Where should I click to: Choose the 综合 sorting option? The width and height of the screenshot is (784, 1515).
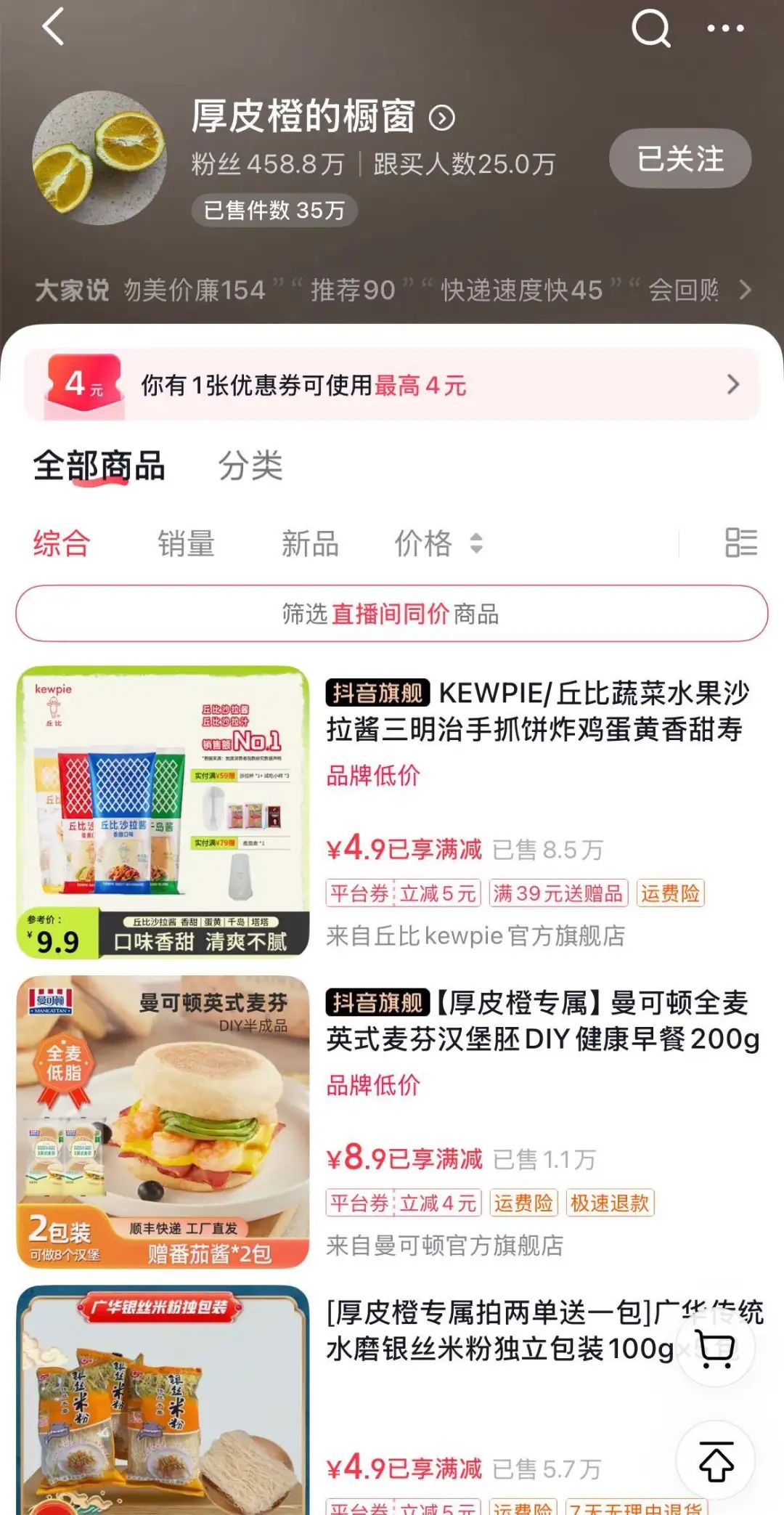pyautogui.click(x=62, y=543)
